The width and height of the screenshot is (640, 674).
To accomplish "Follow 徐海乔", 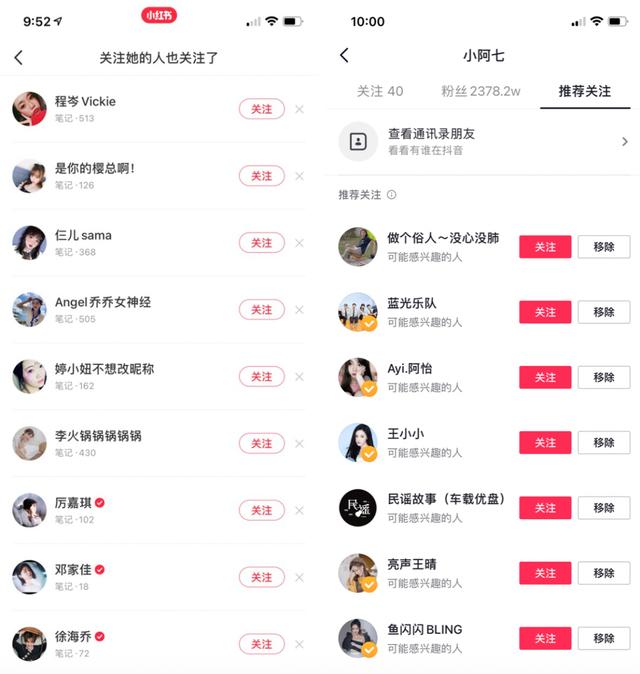I will (261, 645).
